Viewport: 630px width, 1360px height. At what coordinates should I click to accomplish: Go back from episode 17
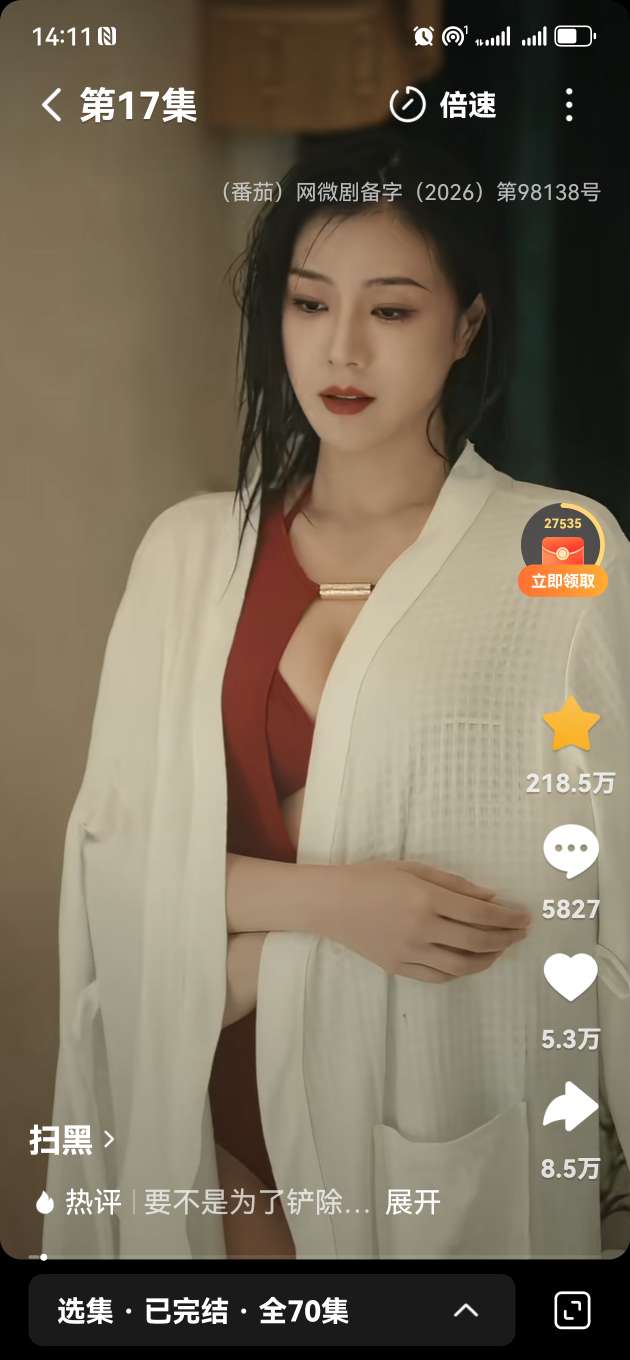click(52, 105)
